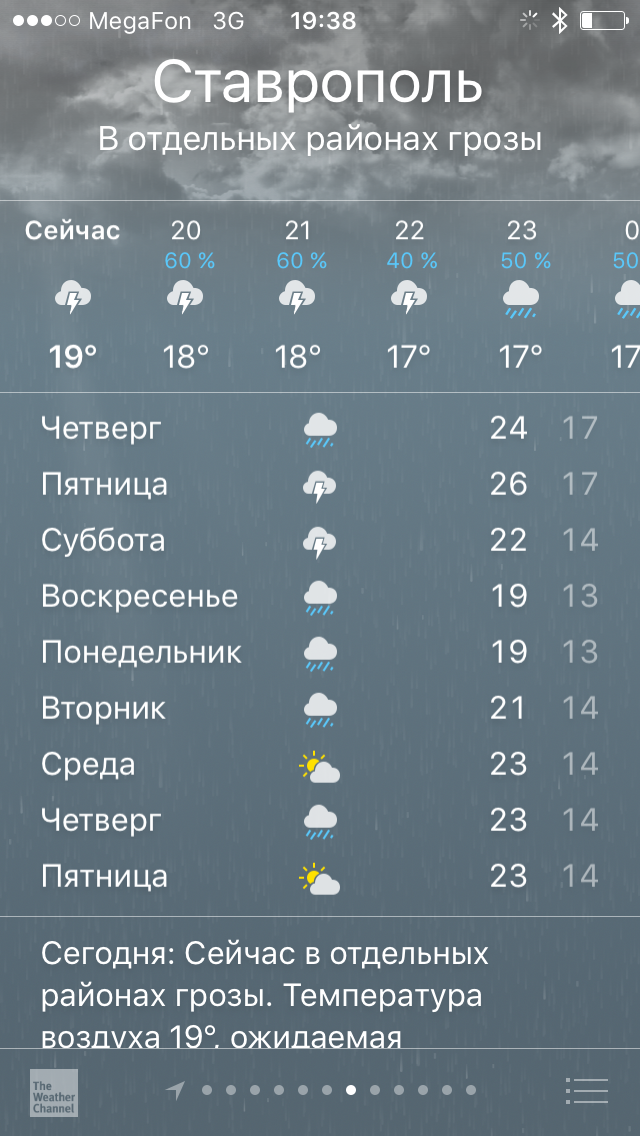This screenshot has width=640, height=1136.
Task: Open the city list menu icon
Action: pyautogui.click(x=586, y=1090)
